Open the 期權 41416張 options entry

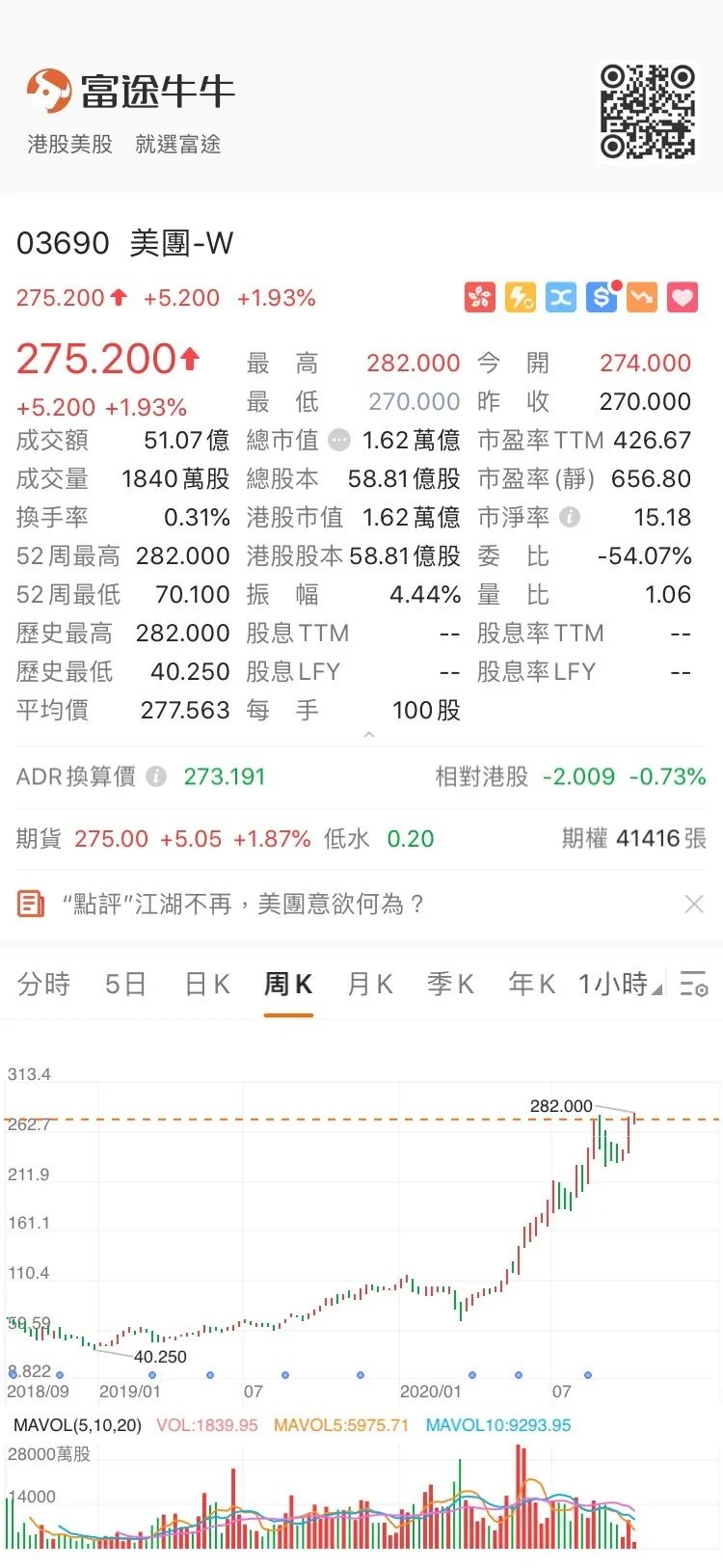[x=634, y=838]
